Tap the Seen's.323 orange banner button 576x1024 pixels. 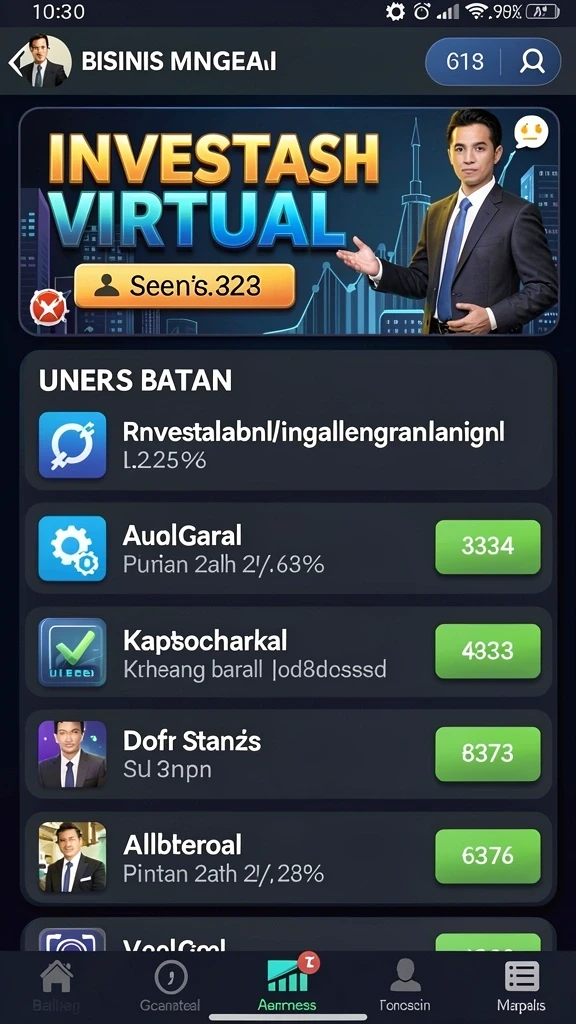click(184, 286)
